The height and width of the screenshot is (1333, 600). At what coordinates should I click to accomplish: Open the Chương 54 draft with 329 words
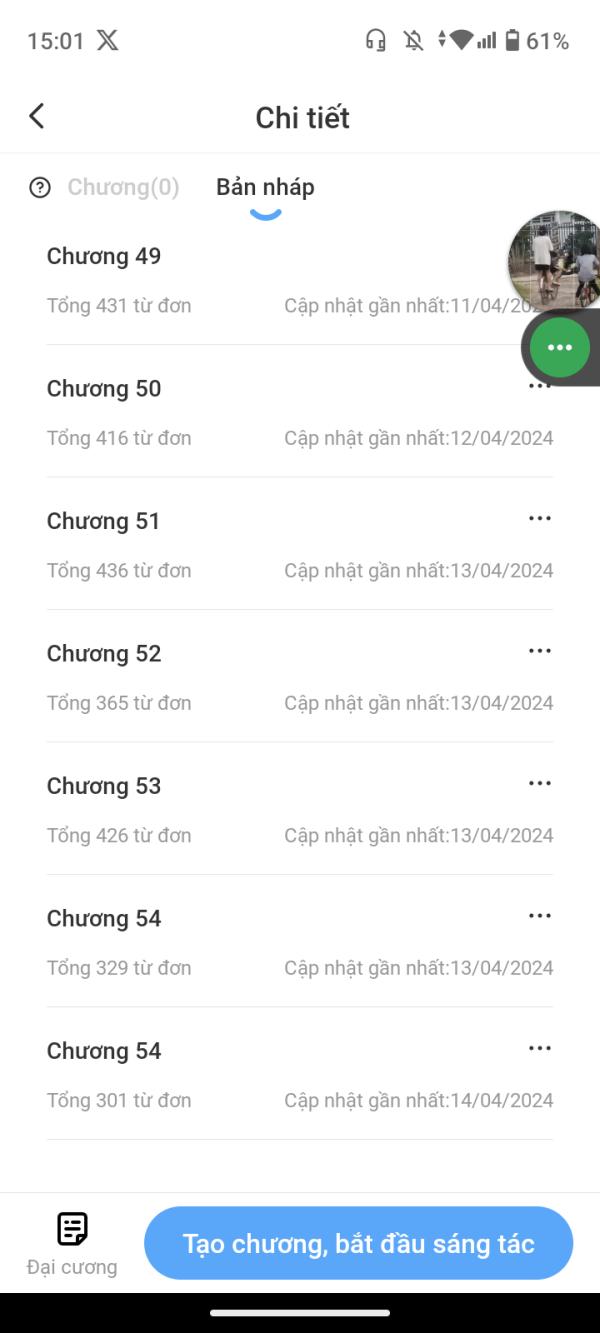pyautogui.click(x=104, y=919)
